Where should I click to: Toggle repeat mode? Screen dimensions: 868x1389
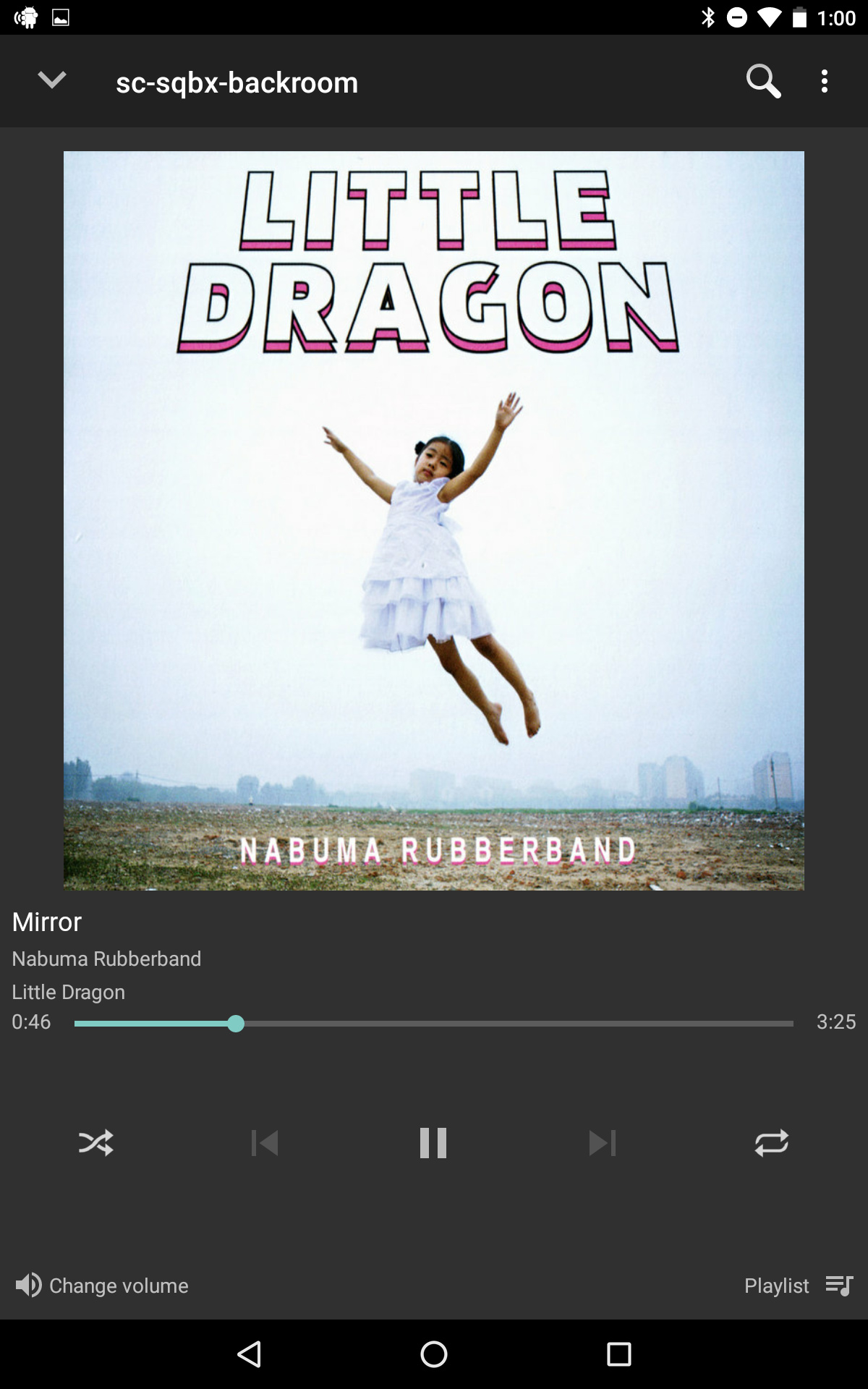[x=772, y=1143]
